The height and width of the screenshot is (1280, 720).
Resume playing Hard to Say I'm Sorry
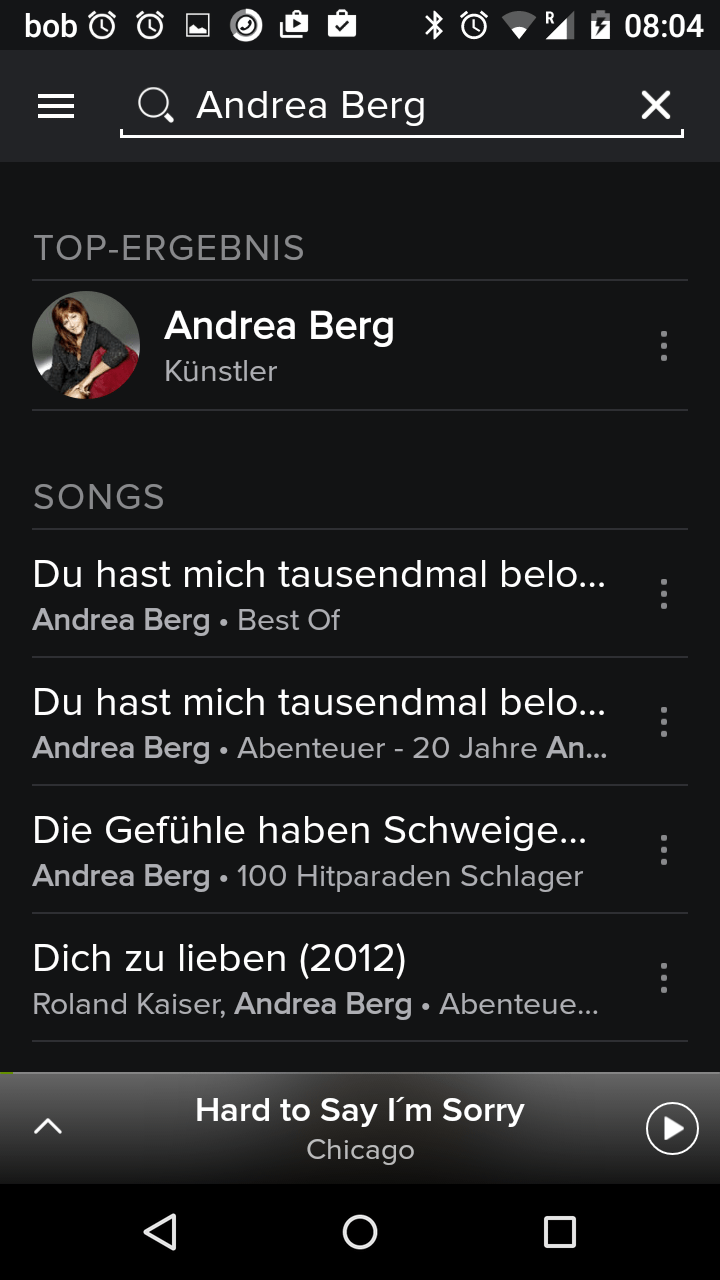[x=672, y=1128]
